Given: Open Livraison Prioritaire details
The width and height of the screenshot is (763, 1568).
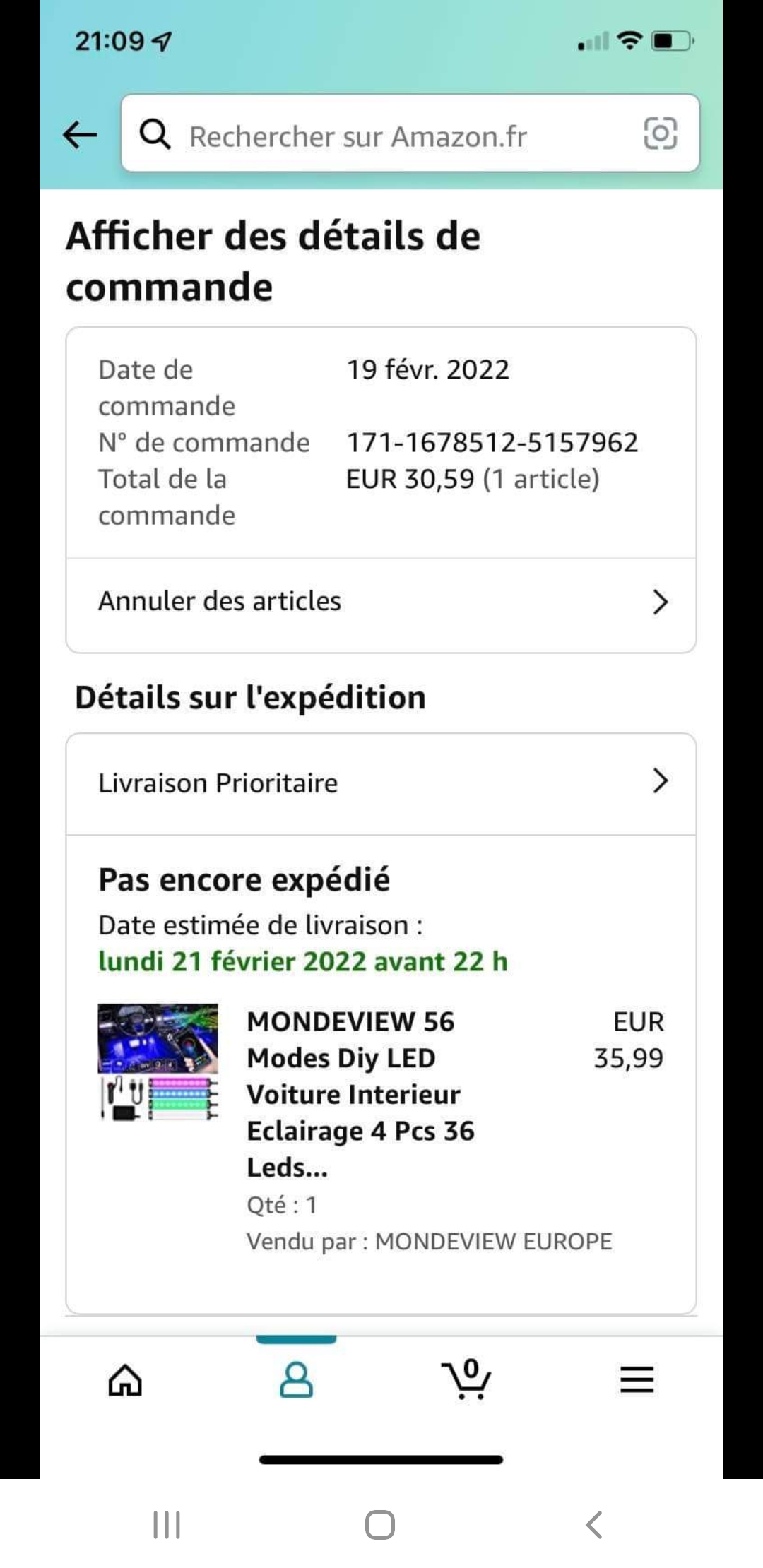Looking at the screenshot, I should click(381, 783).
